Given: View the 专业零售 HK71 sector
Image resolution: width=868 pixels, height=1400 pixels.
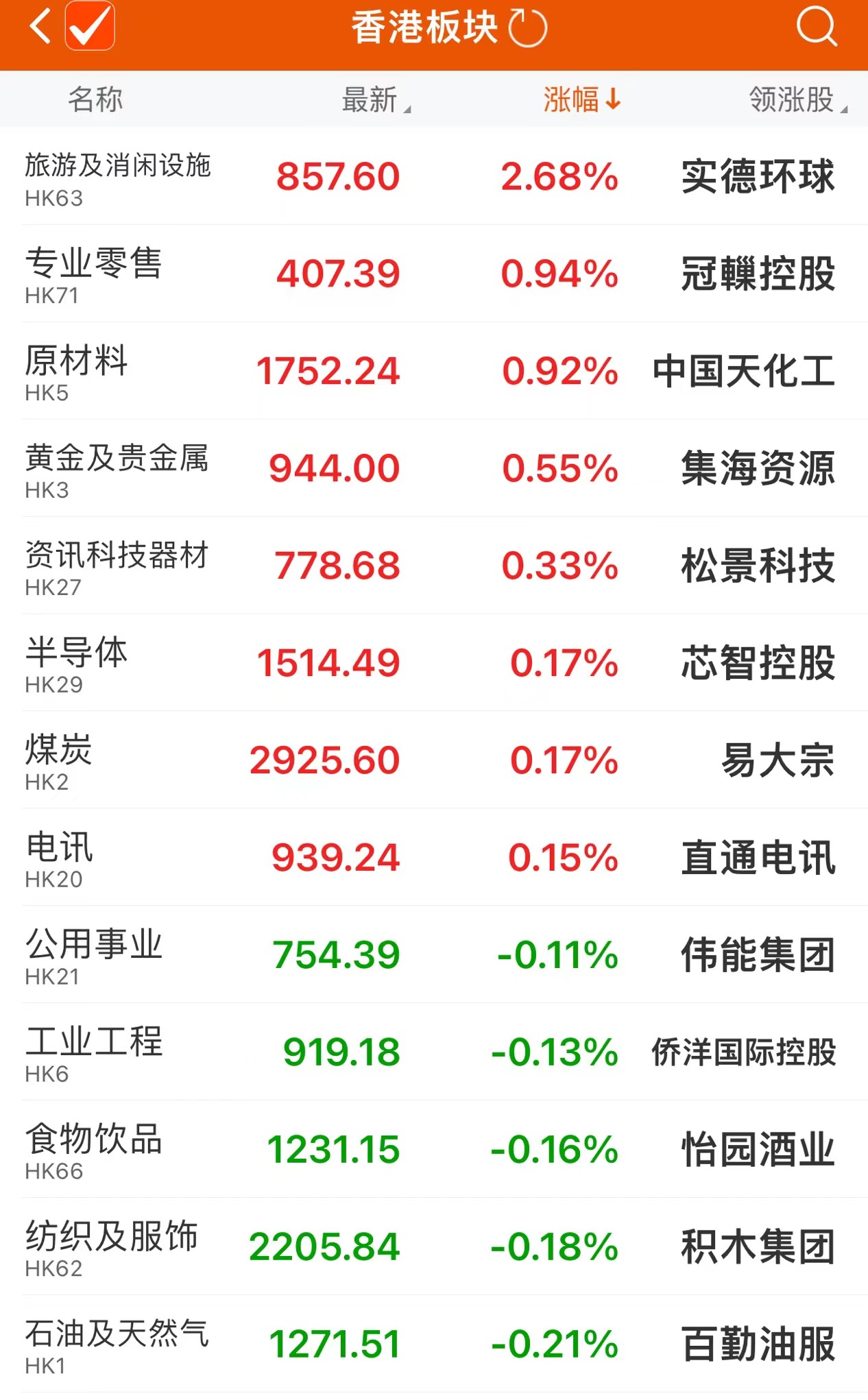Looking at the screenshot, I should (93, 274).
